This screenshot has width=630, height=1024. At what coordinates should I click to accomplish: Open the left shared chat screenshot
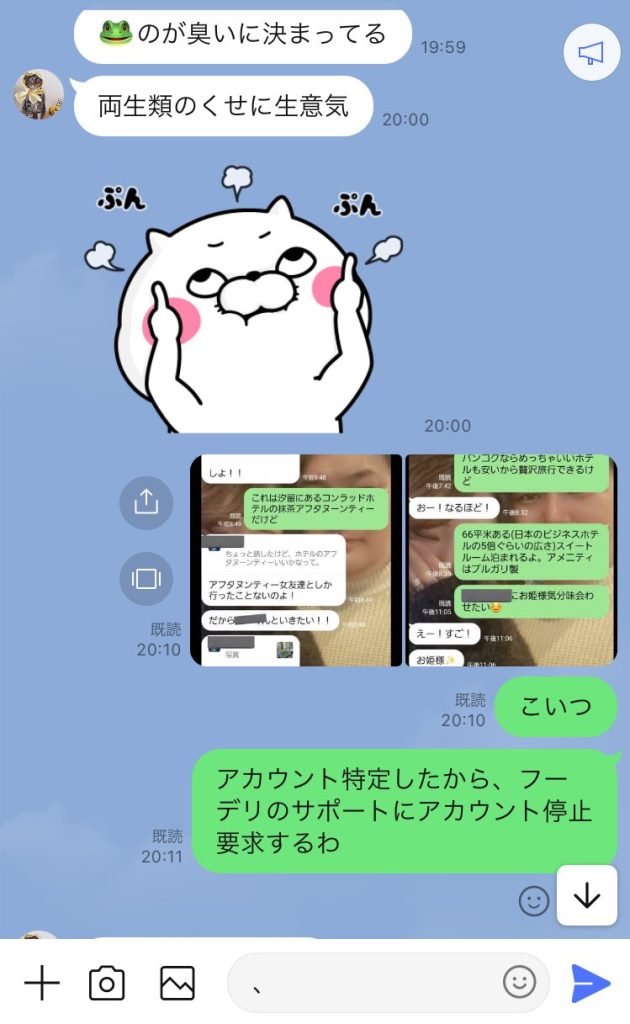(x=295, y=560)
